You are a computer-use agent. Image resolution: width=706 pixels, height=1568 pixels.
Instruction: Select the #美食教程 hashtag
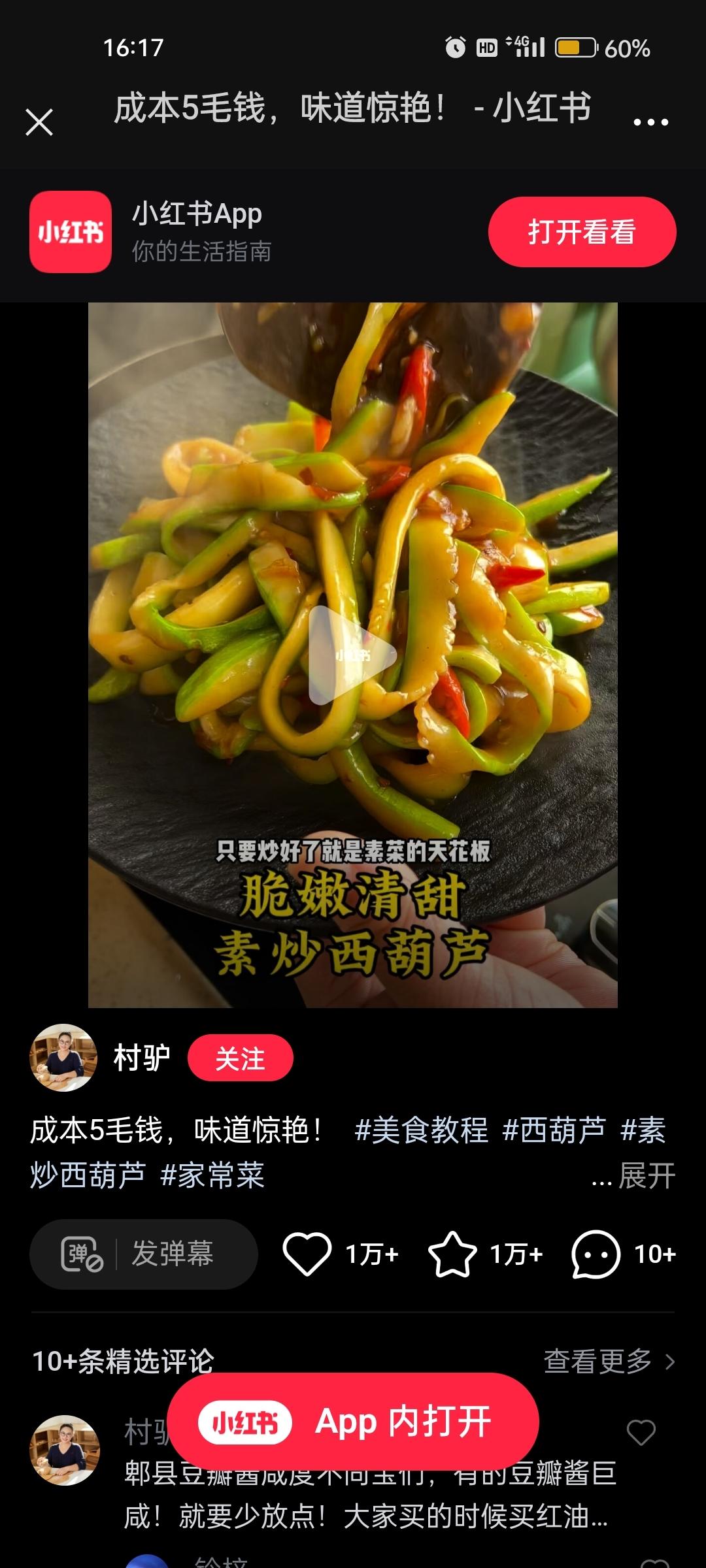(x=425, y=1130)
